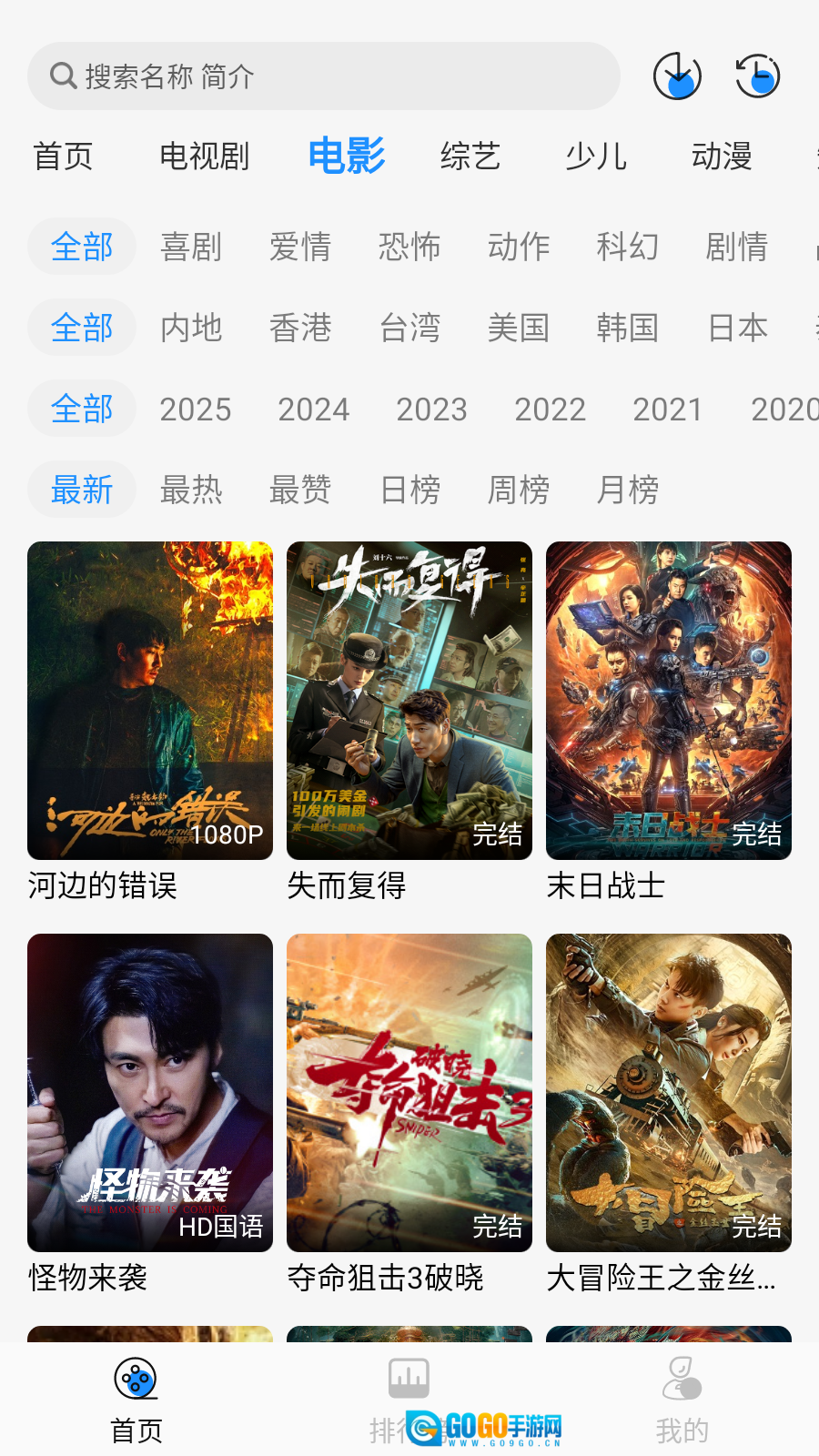This screenshot has width=819, height=1456.
Task: Choose 周榜 from the ranking options
Action: coord(518,490)
